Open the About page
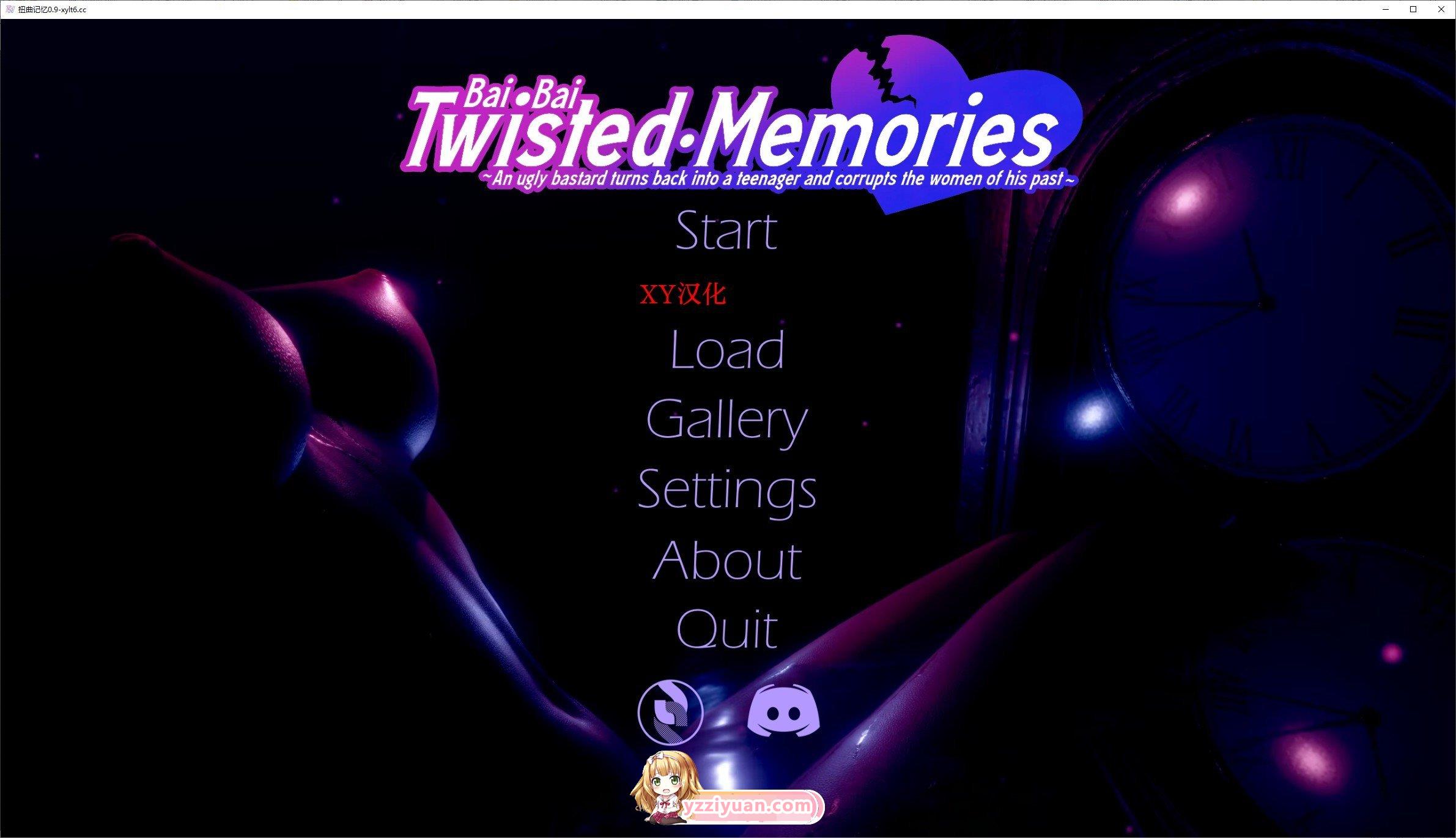This screenshot has height=838, width=1456. (x=726, y=560)
